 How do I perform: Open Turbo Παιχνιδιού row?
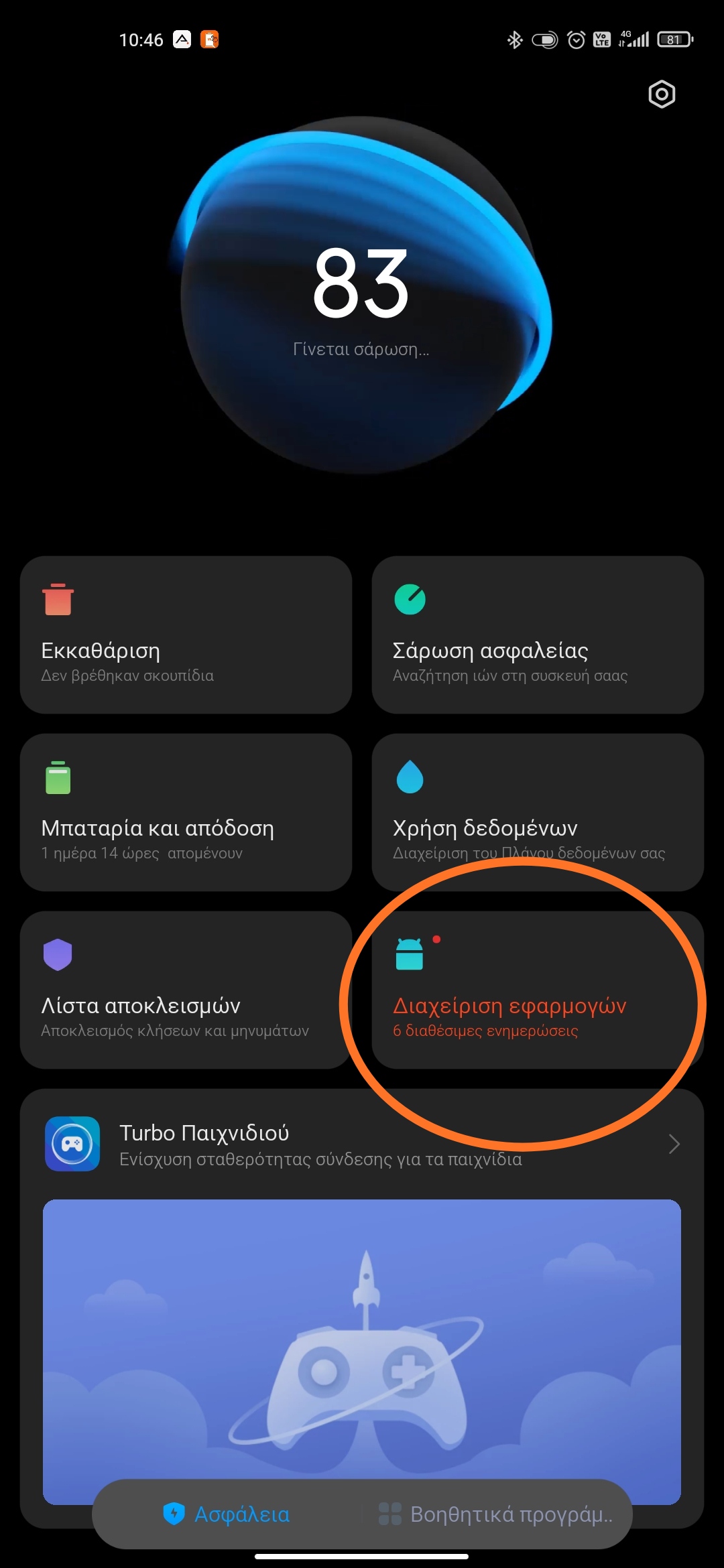pyautogui.click(x=362, y=1144)
